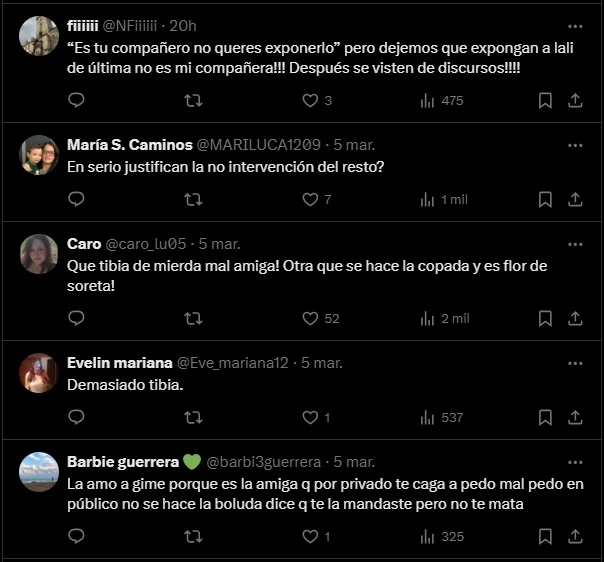Like Barbie guerrera's tweet
Screen dimensions: 604x562
pyautogui.click(x=310, y=536)
